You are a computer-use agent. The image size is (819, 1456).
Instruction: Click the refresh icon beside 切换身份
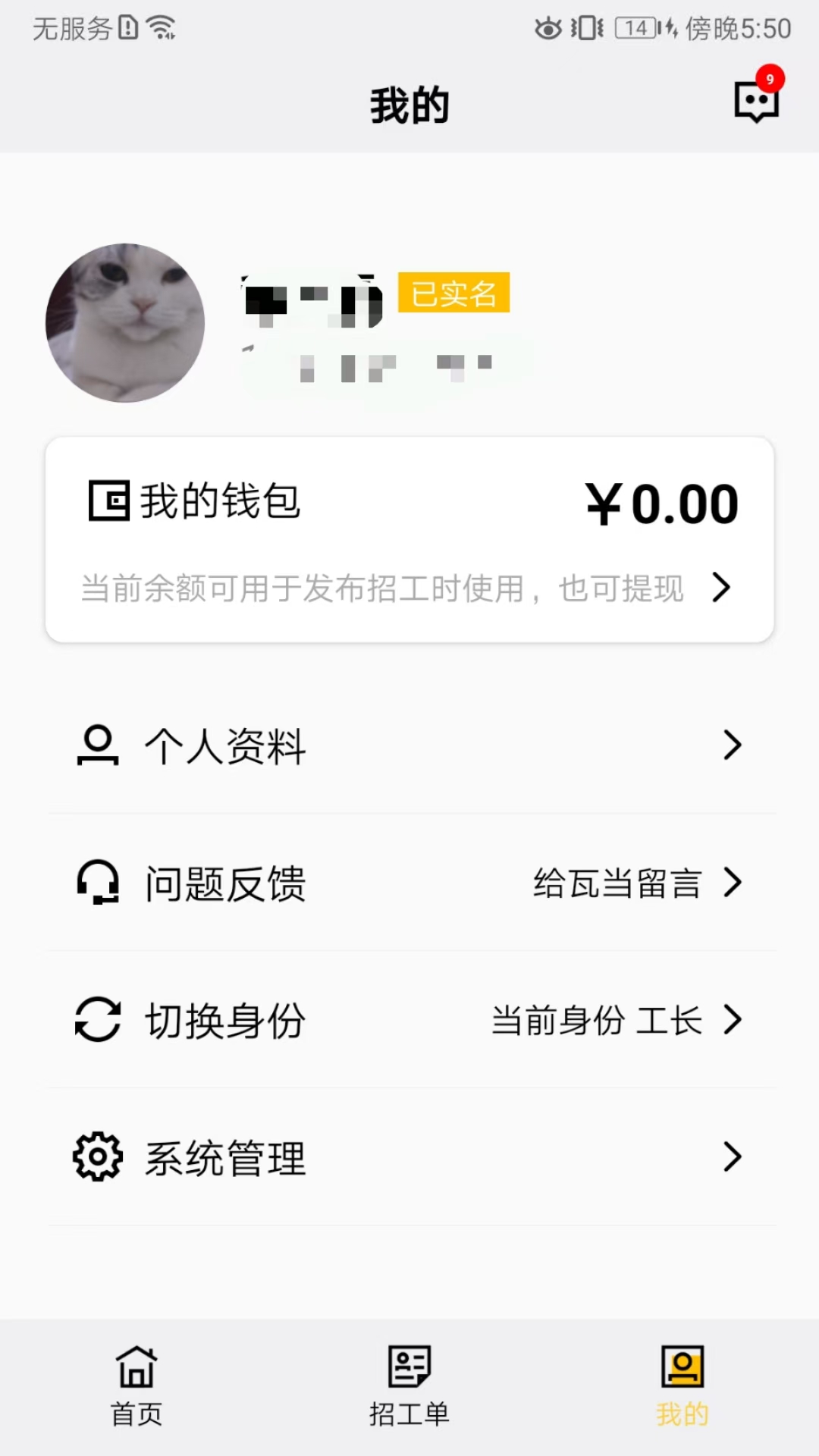(x=97, y=1020)
